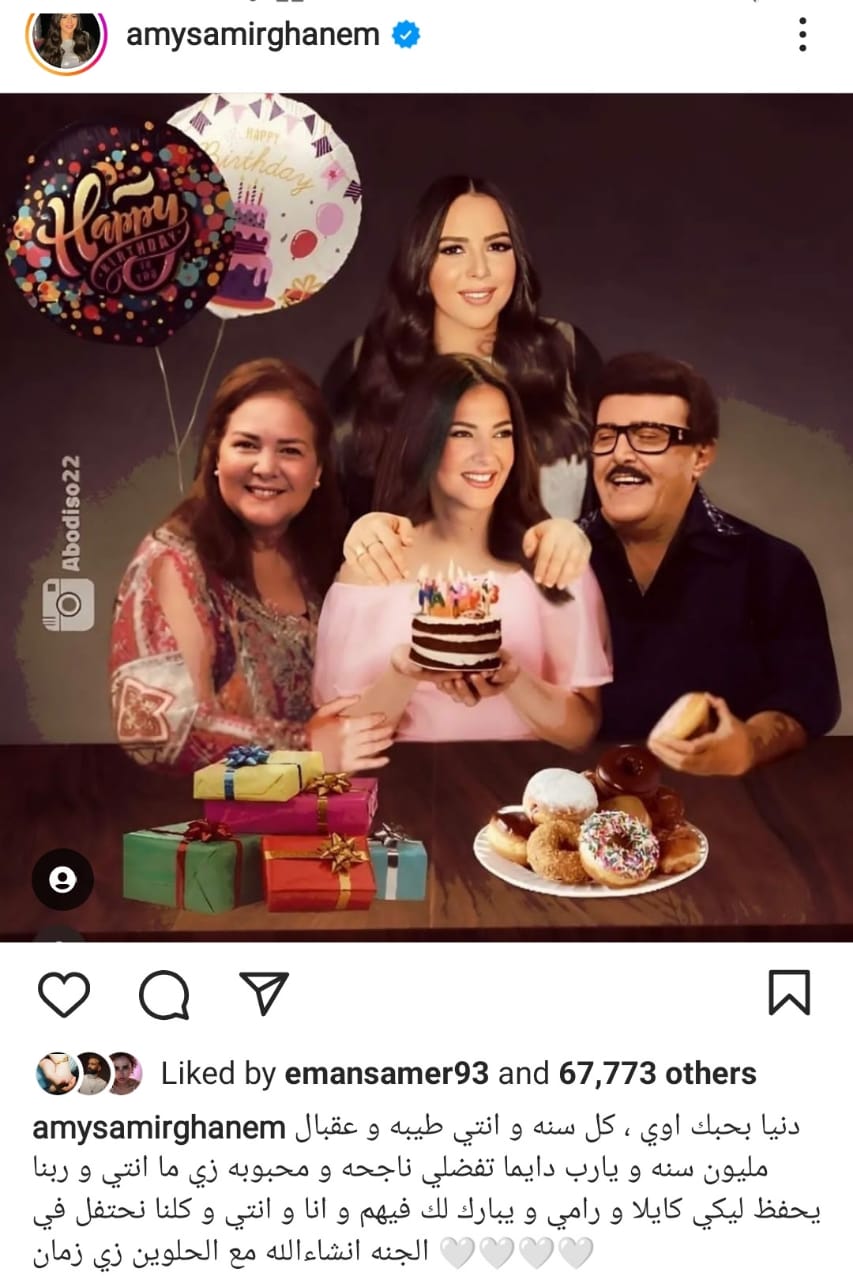Open the post's three-dot options menu
Image resolution: width=853 pixels, height=1280 pixels.
[802, 36]
